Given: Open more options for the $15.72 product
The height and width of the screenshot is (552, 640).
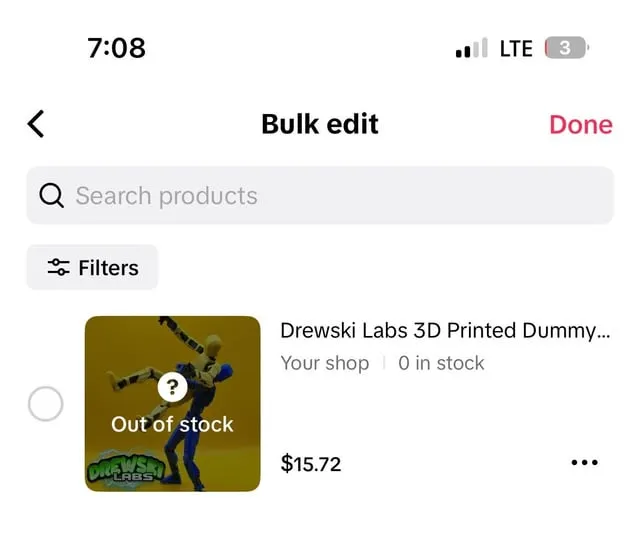Looking at the screenshot, I should click(583, 463).
